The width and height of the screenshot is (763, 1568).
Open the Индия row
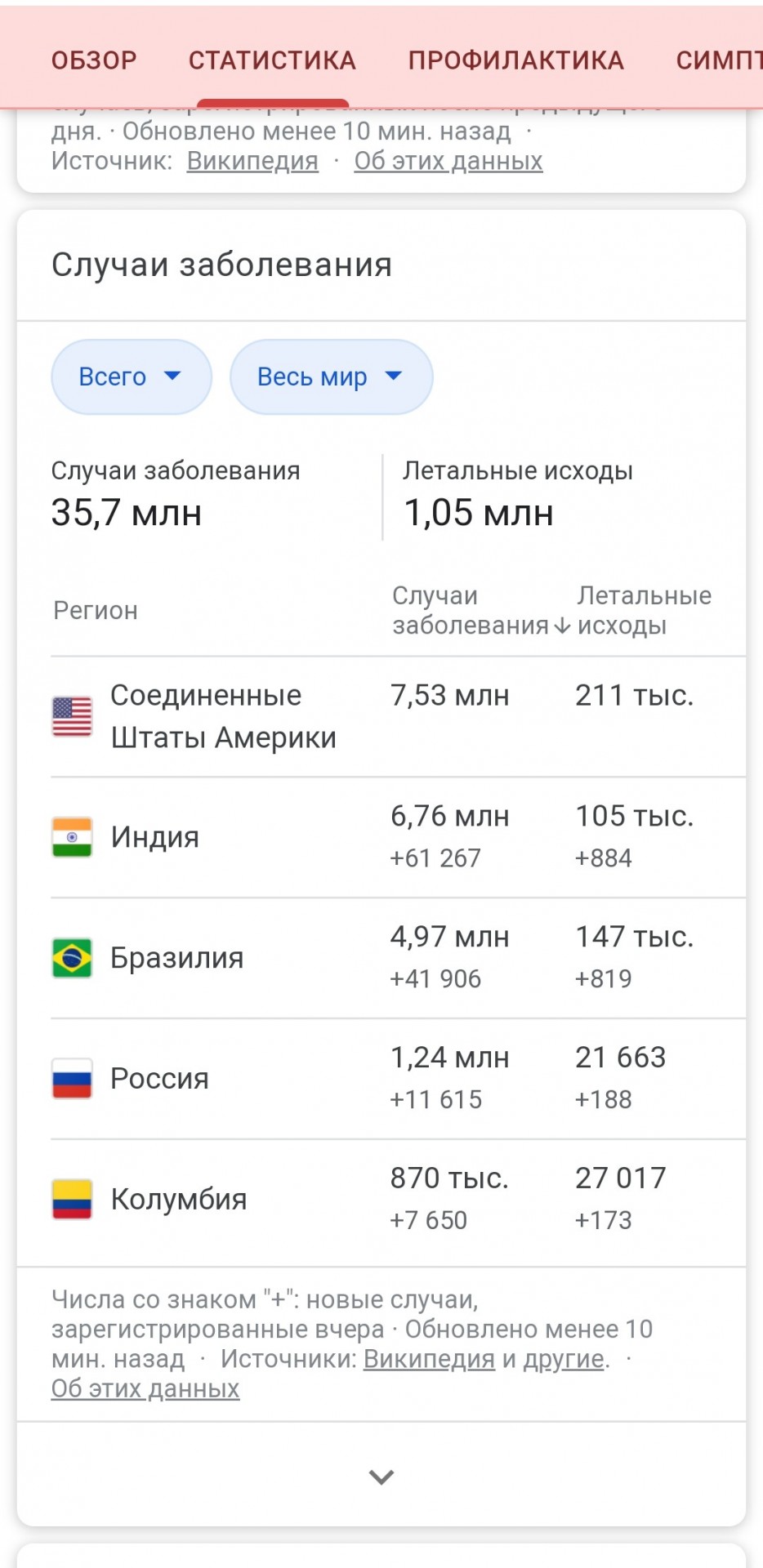[x=398, y=837]
